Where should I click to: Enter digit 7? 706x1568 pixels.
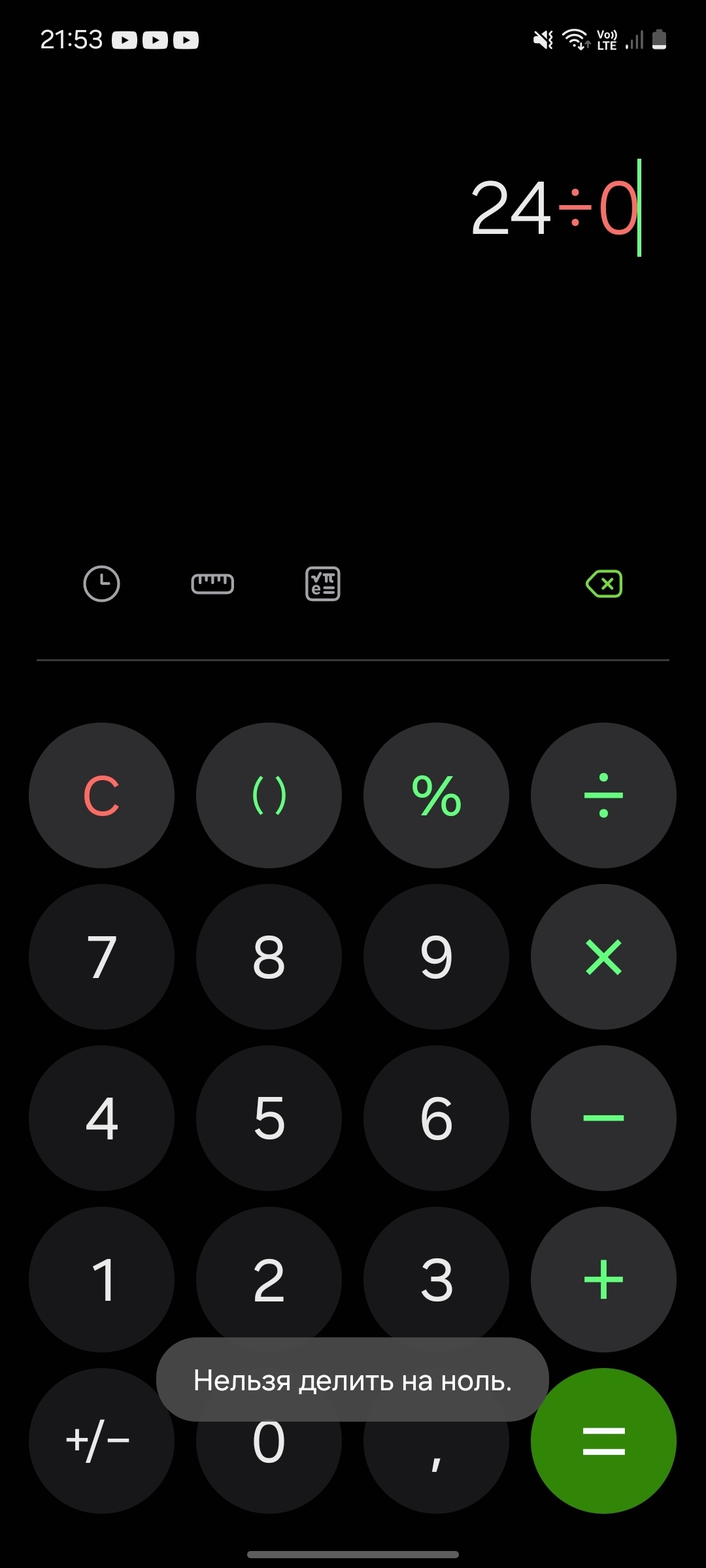click(101, 956)
